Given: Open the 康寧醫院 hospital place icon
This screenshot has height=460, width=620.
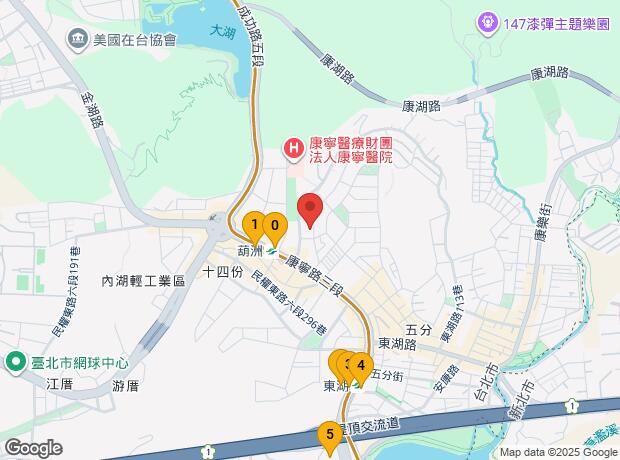Looking at the screenshot, I should pyautogui.click(x=294, y=150).
